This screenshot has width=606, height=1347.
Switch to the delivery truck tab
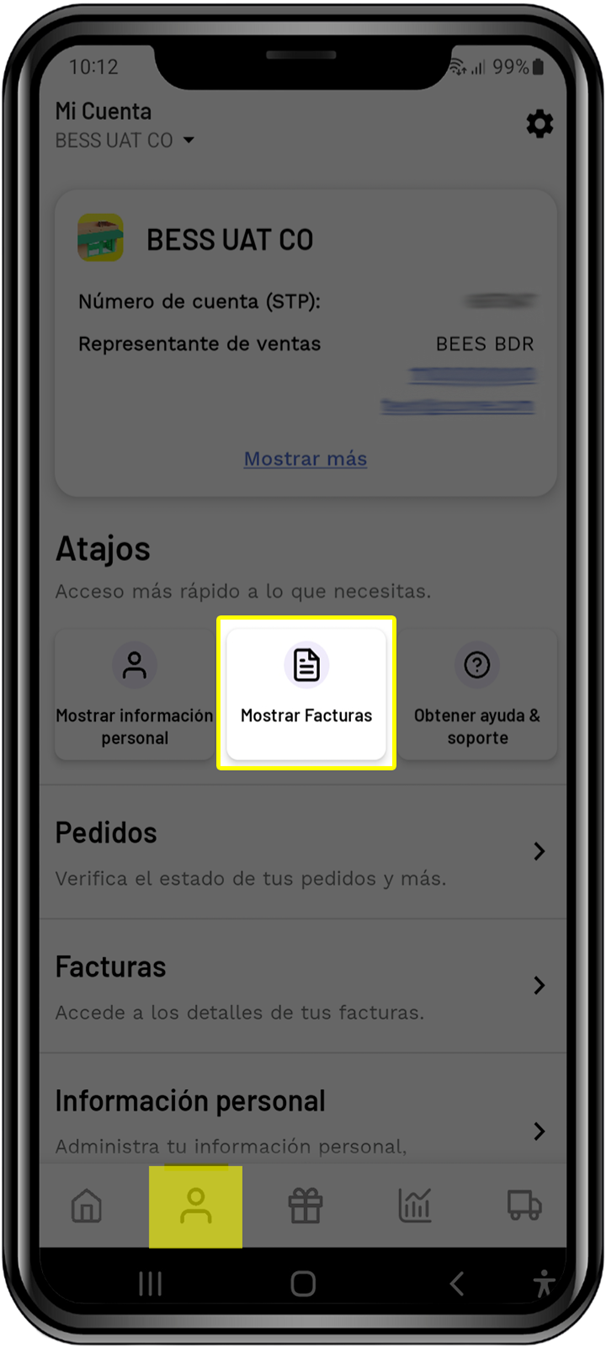click(524, 1206)
